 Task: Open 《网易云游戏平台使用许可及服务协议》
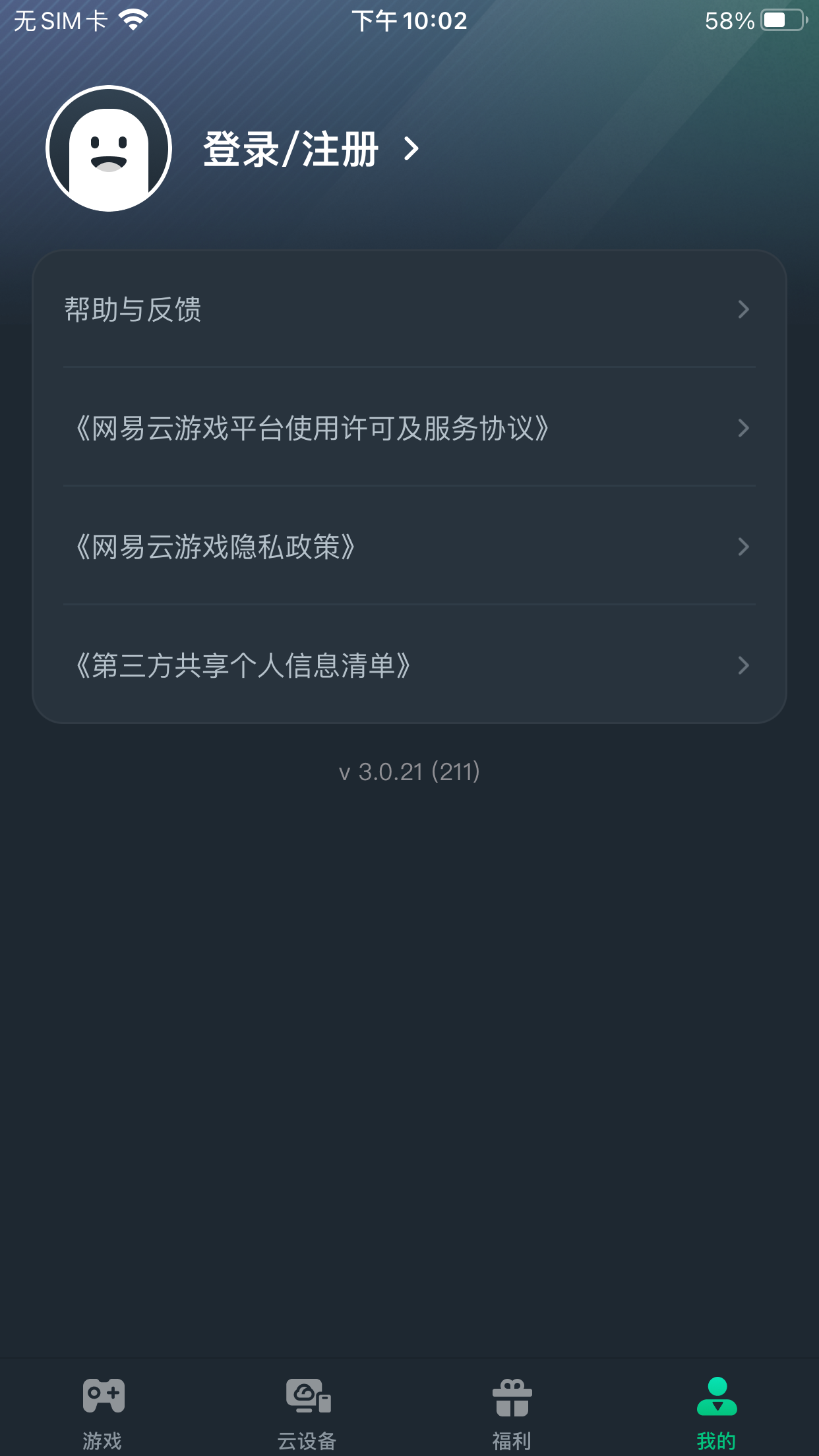pos(409,428)
